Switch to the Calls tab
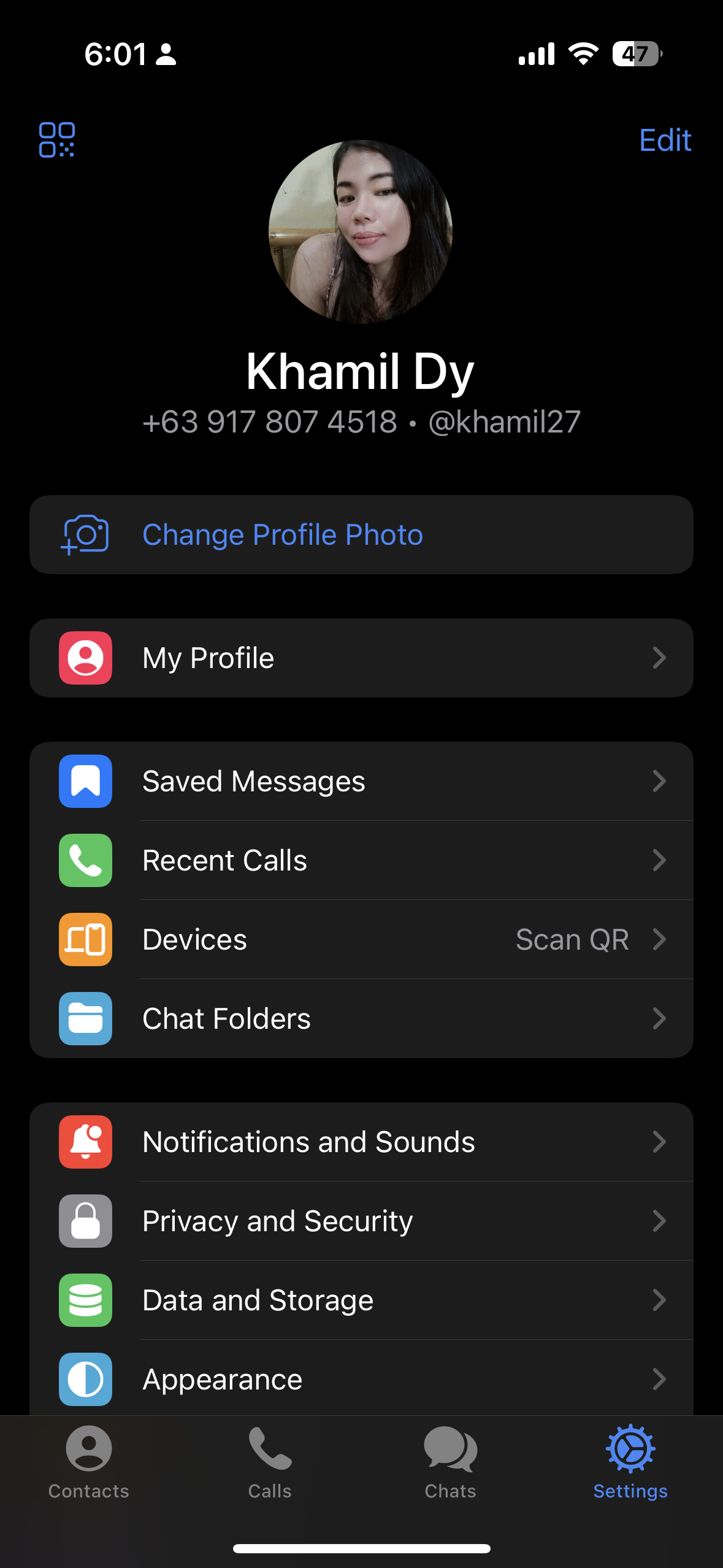The width and height of the screenshot is (723, 1568). [x=270, y=1463]
